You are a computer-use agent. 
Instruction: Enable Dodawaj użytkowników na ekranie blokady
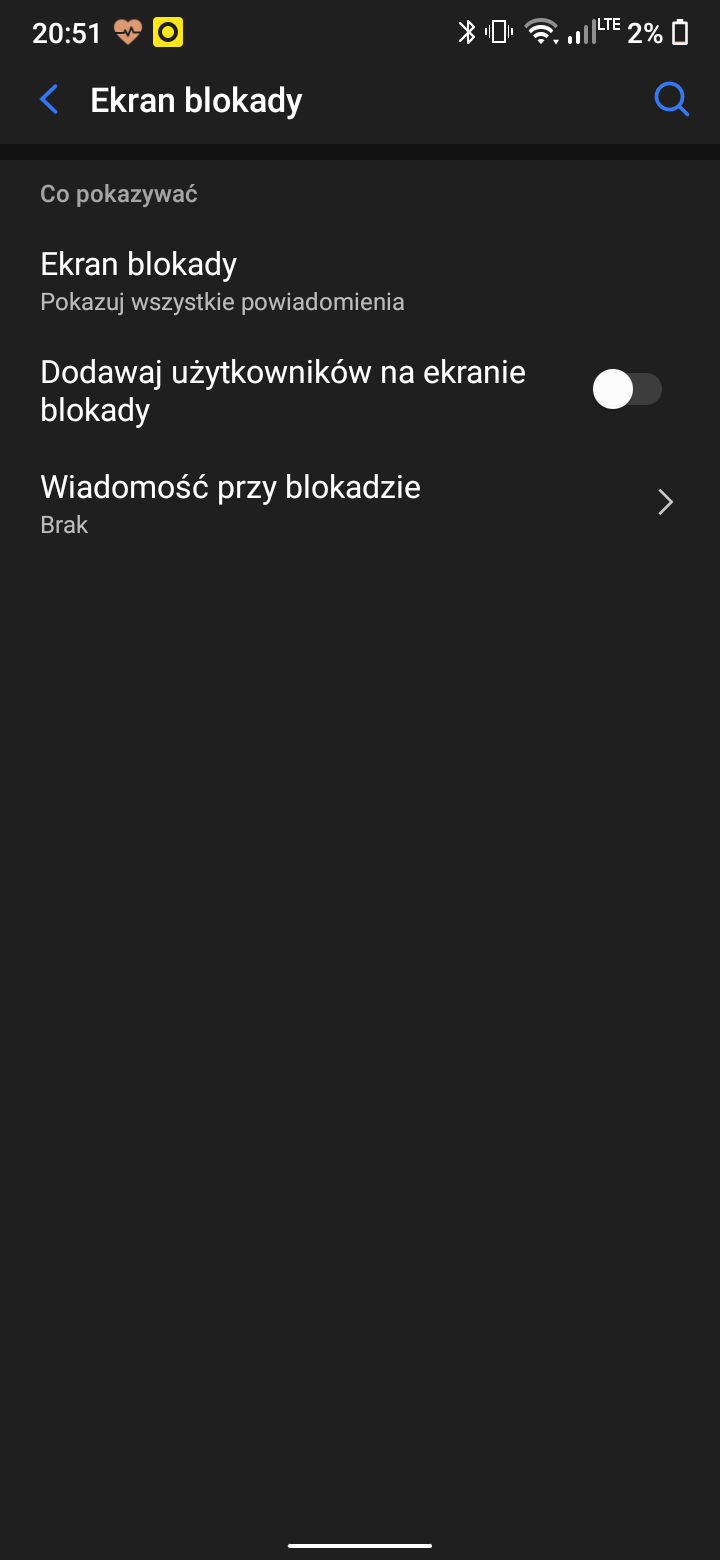627,389
